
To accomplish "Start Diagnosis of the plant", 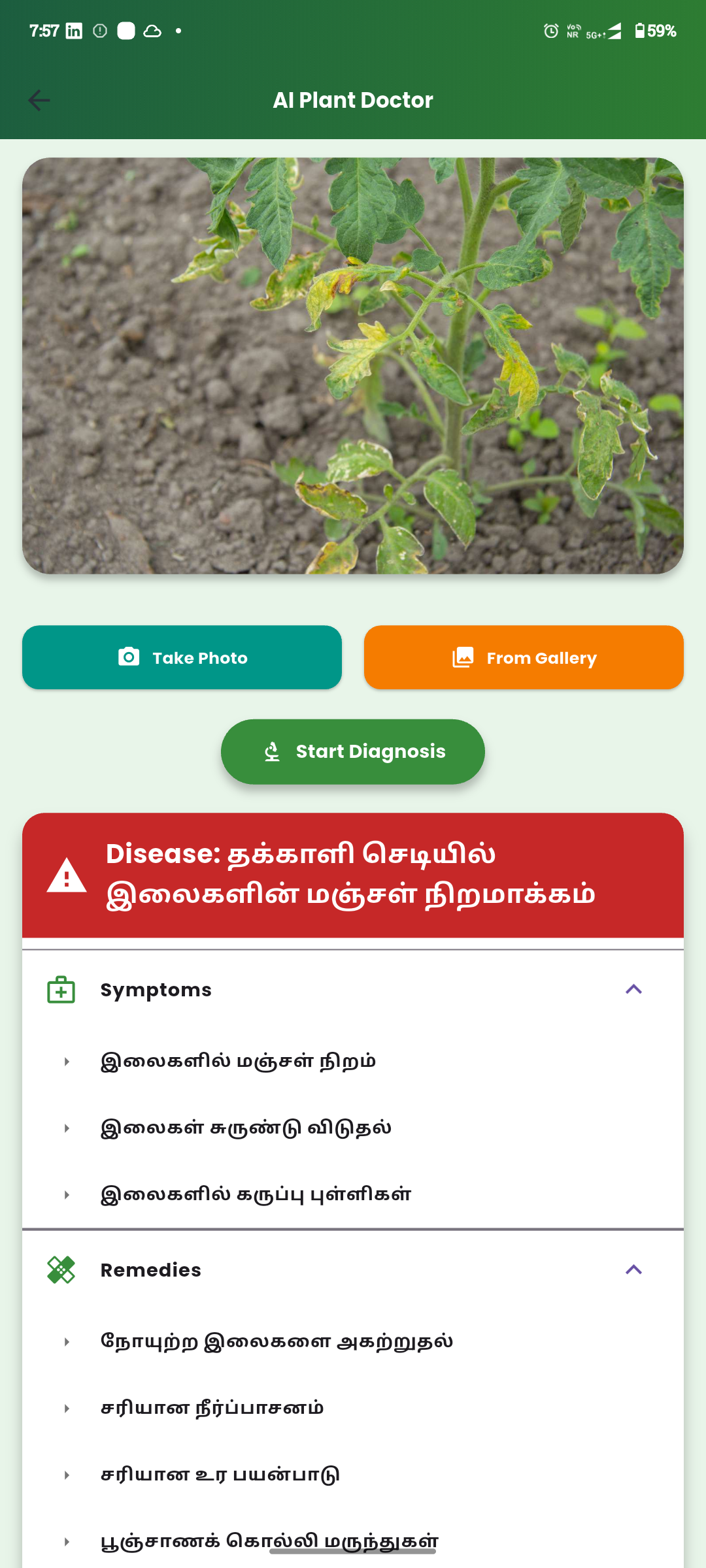I will 353,751.
